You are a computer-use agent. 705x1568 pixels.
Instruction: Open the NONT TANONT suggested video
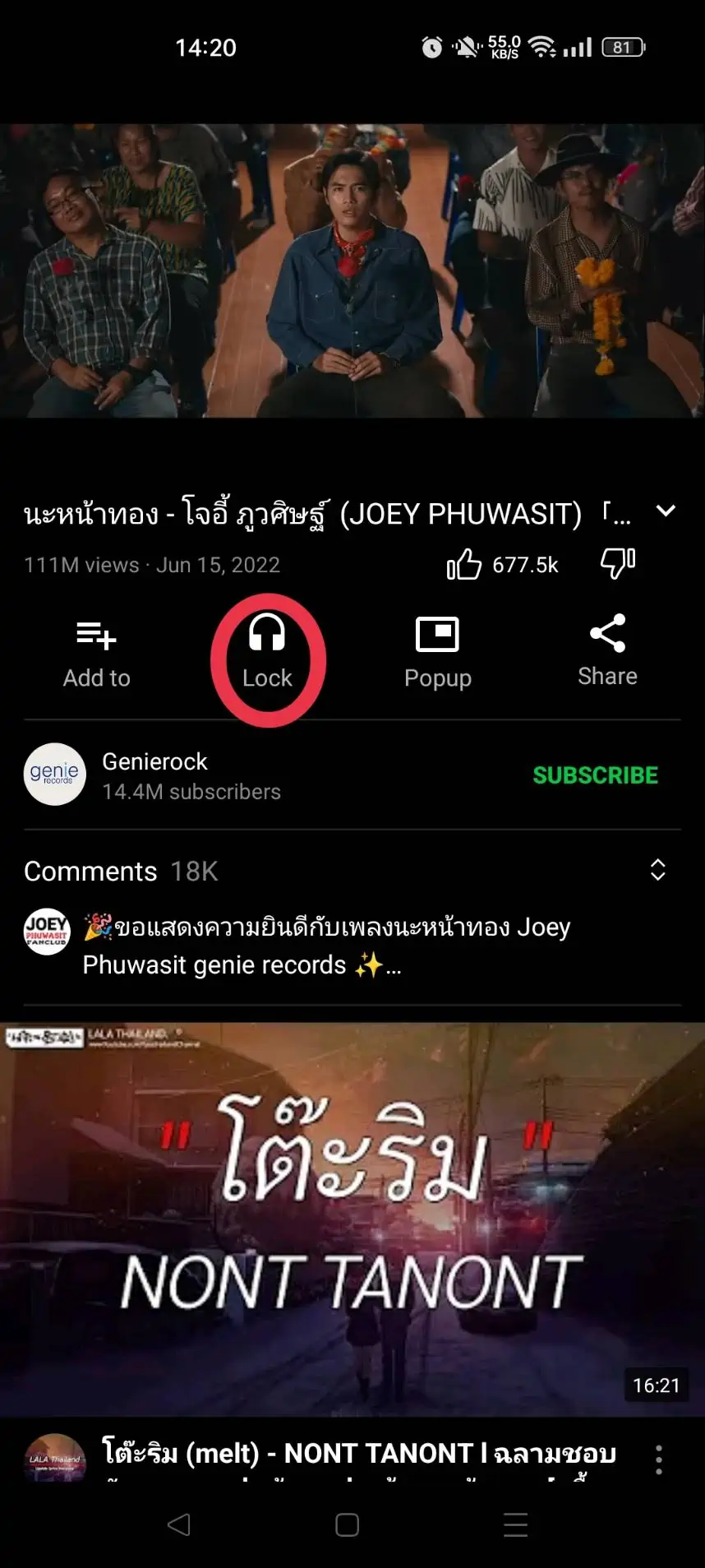pos(352,1219)
